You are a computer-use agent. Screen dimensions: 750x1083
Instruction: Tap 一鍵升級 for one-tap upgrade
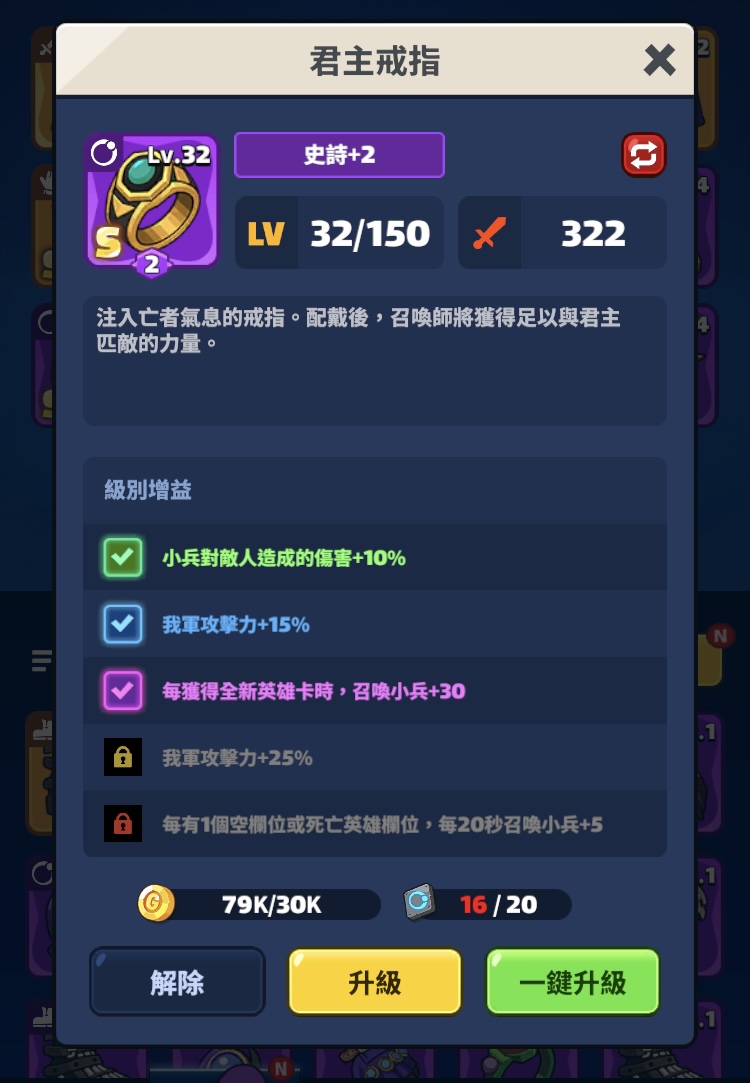(x=573, y=982)
